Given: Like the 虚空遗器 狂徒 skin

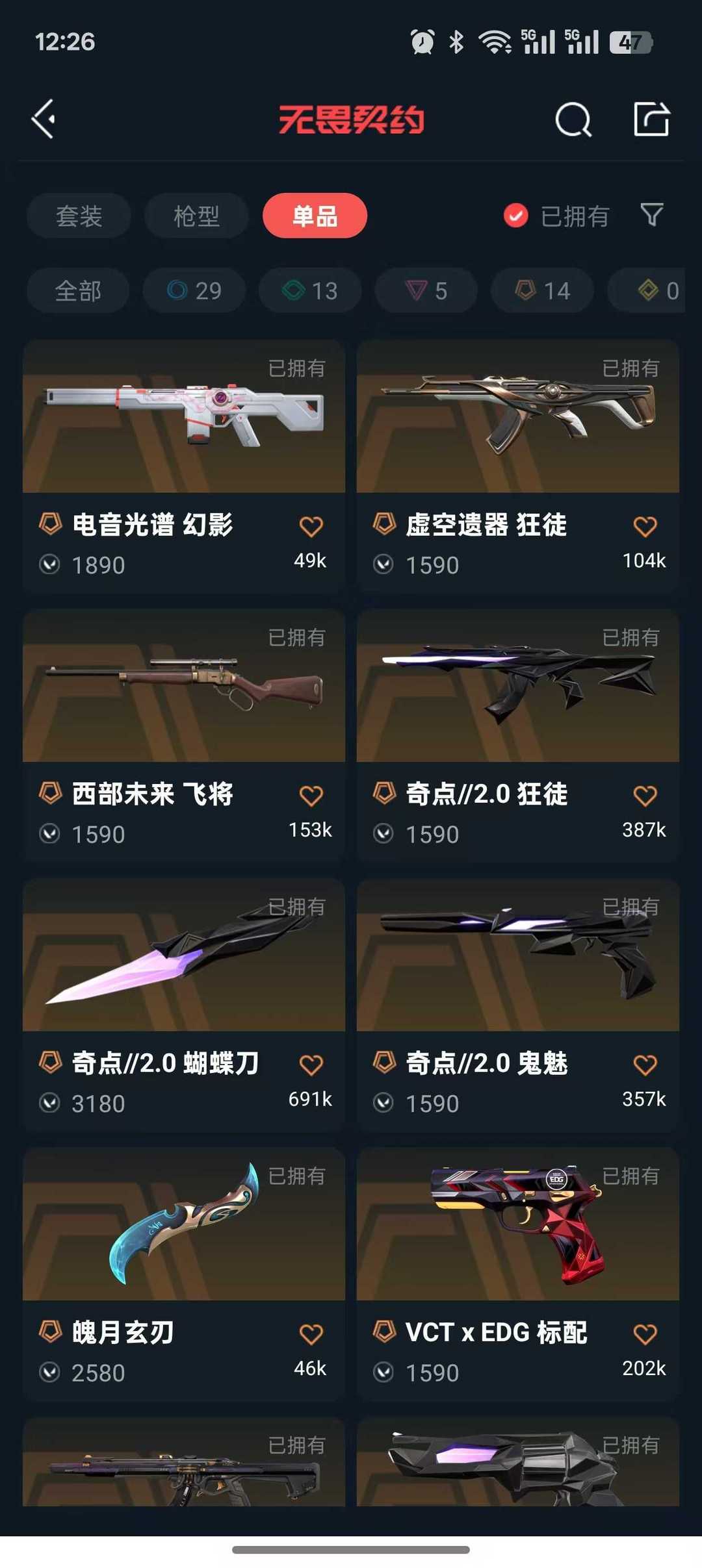Looking at the screenshot, I should point(645,527).
